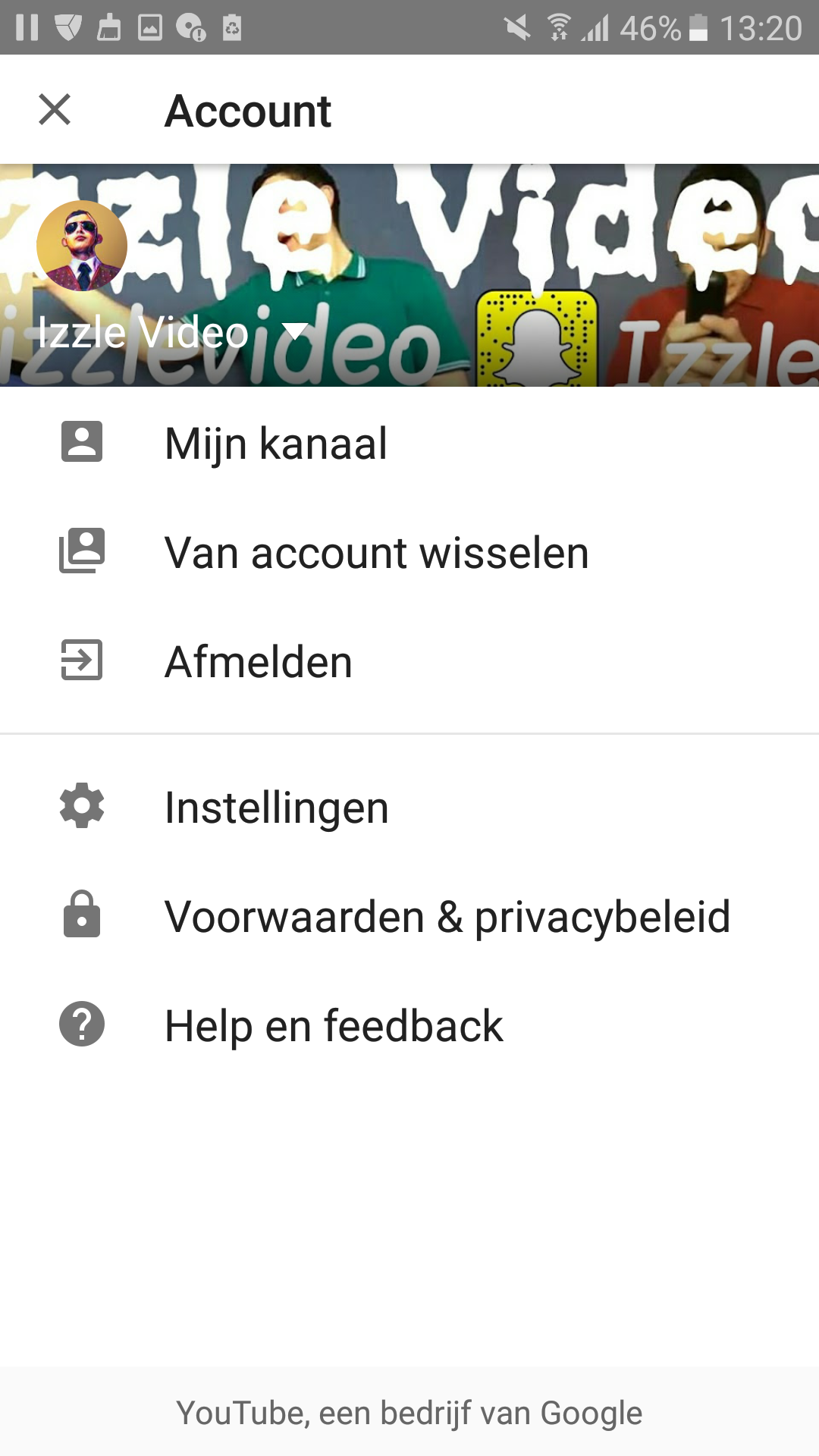Tap Afmelden to sign out
Screen dimensions: 819x1456
pyautogui.click(x=409, y=661)
